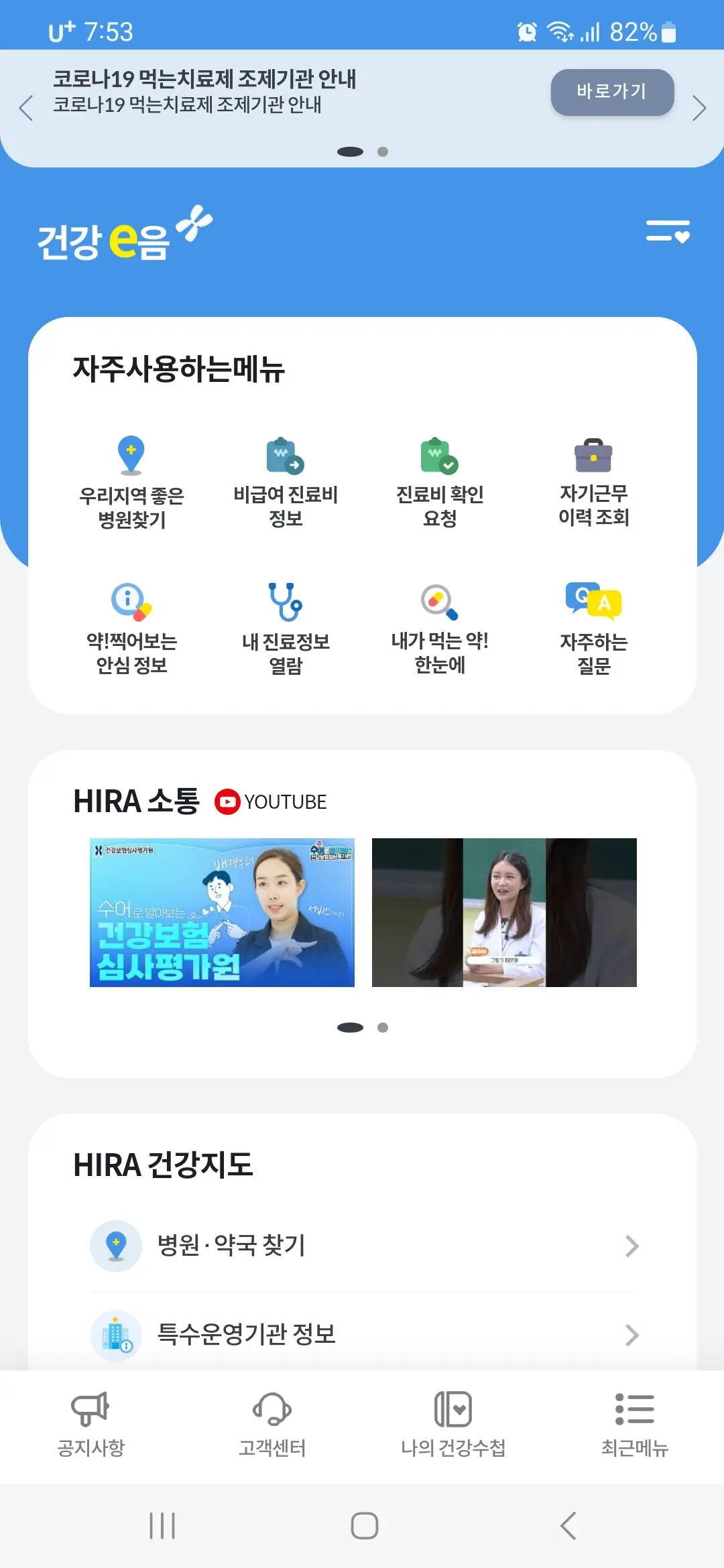Screen dimensions: 724x1568
Task: Expand 병원·약국 찾기 with its chevron
Action: (x=631, y=1246)
